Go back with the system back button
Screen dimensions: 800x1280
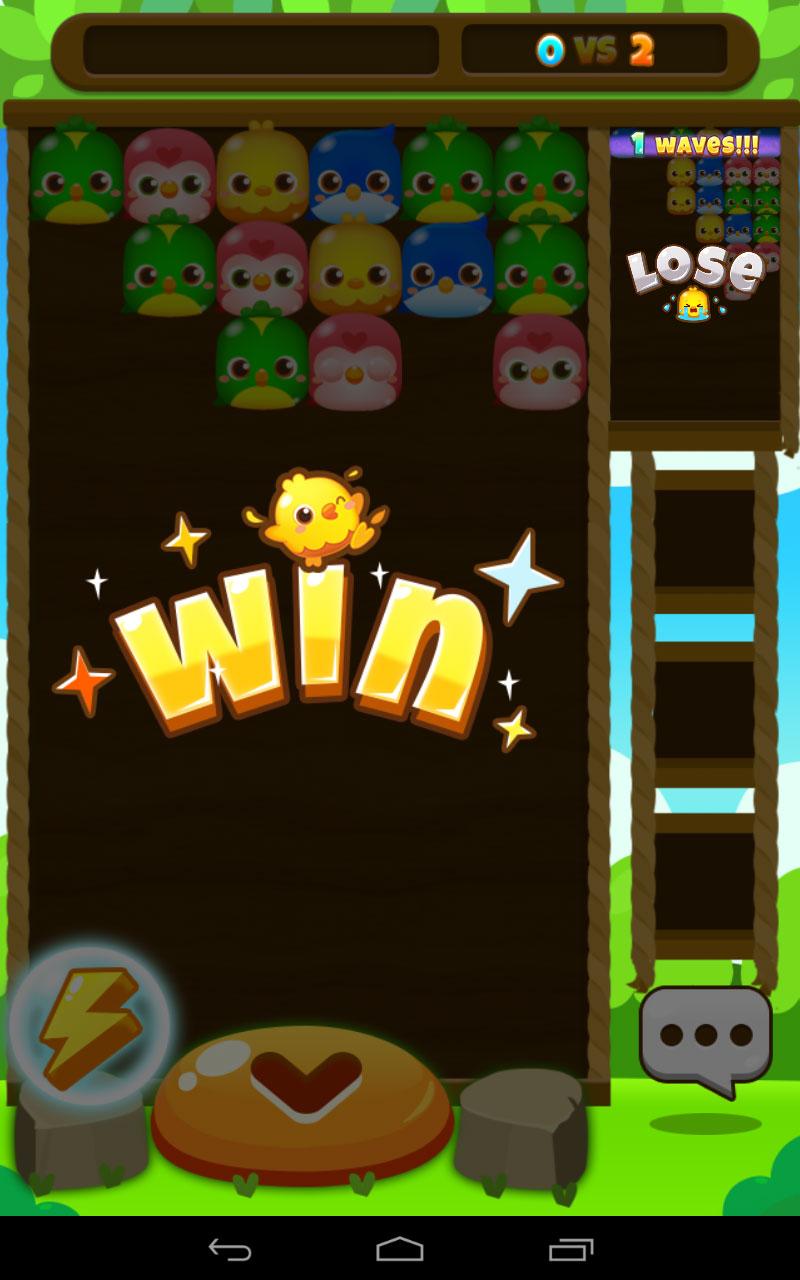[x=229, y=1249]
